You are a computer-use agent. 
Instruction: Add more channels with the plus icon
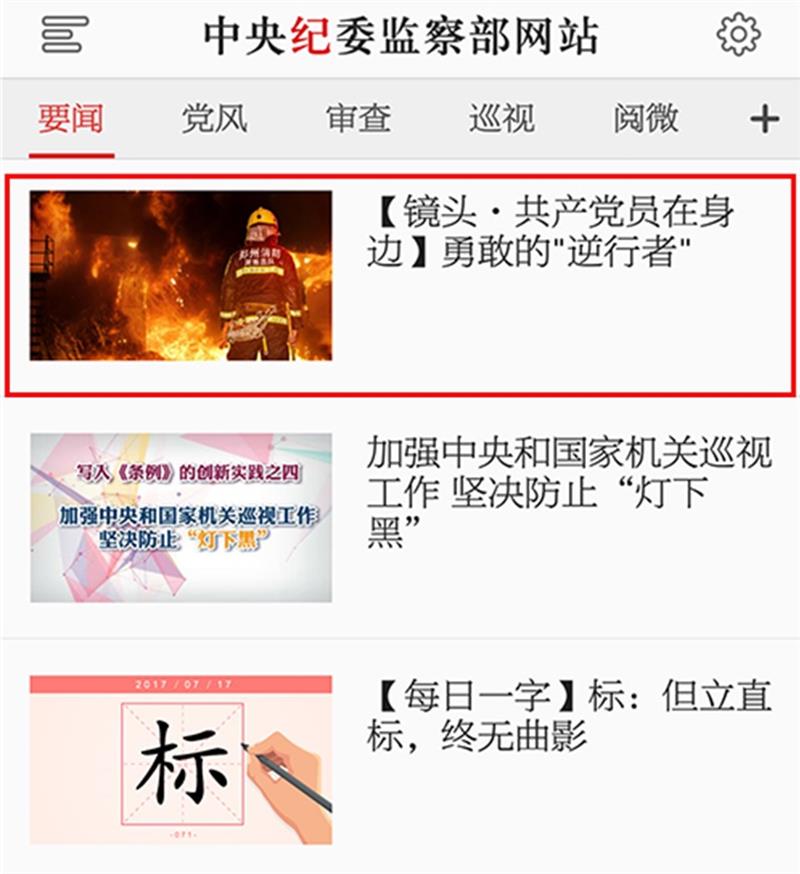coord(764,120)
